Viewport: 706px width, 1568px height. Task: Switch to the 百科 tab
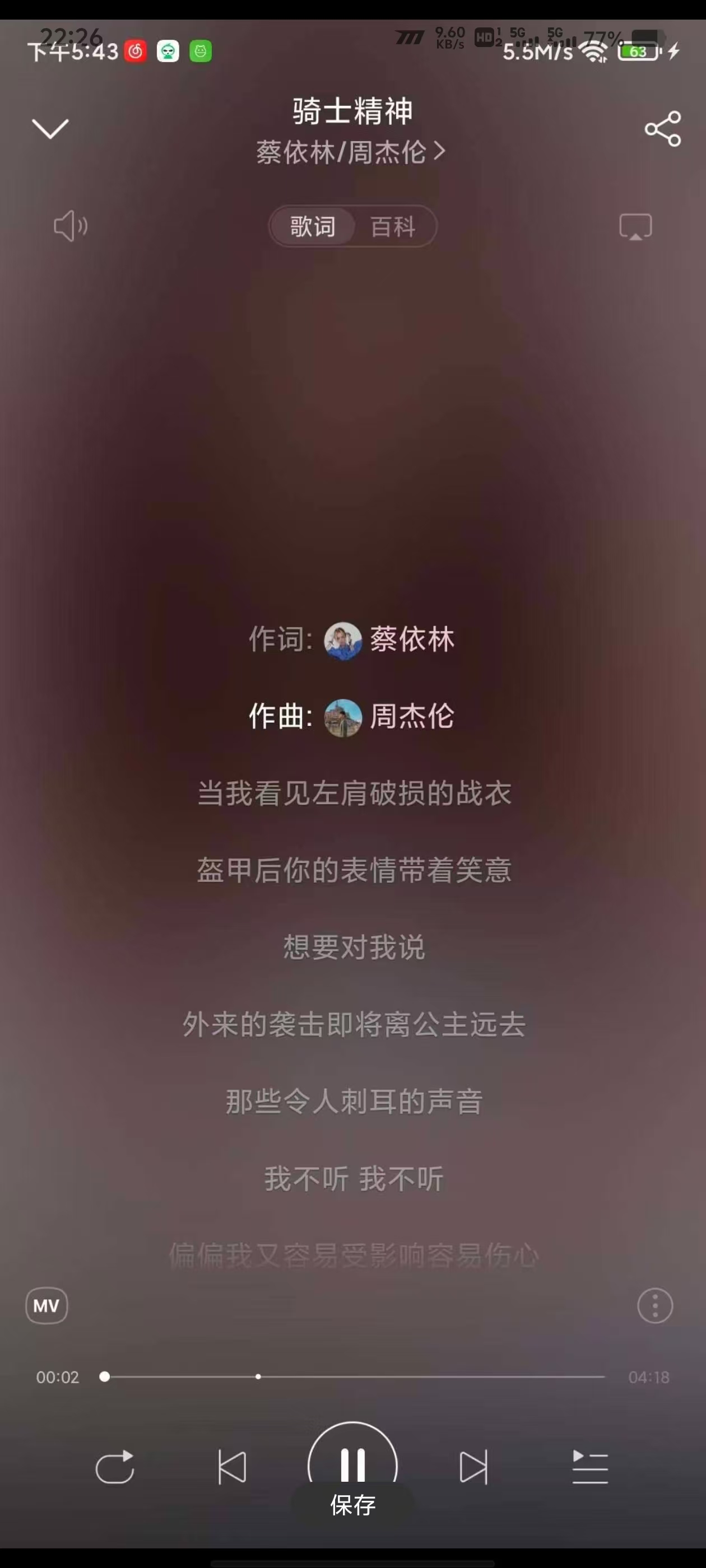coord(393,227)
